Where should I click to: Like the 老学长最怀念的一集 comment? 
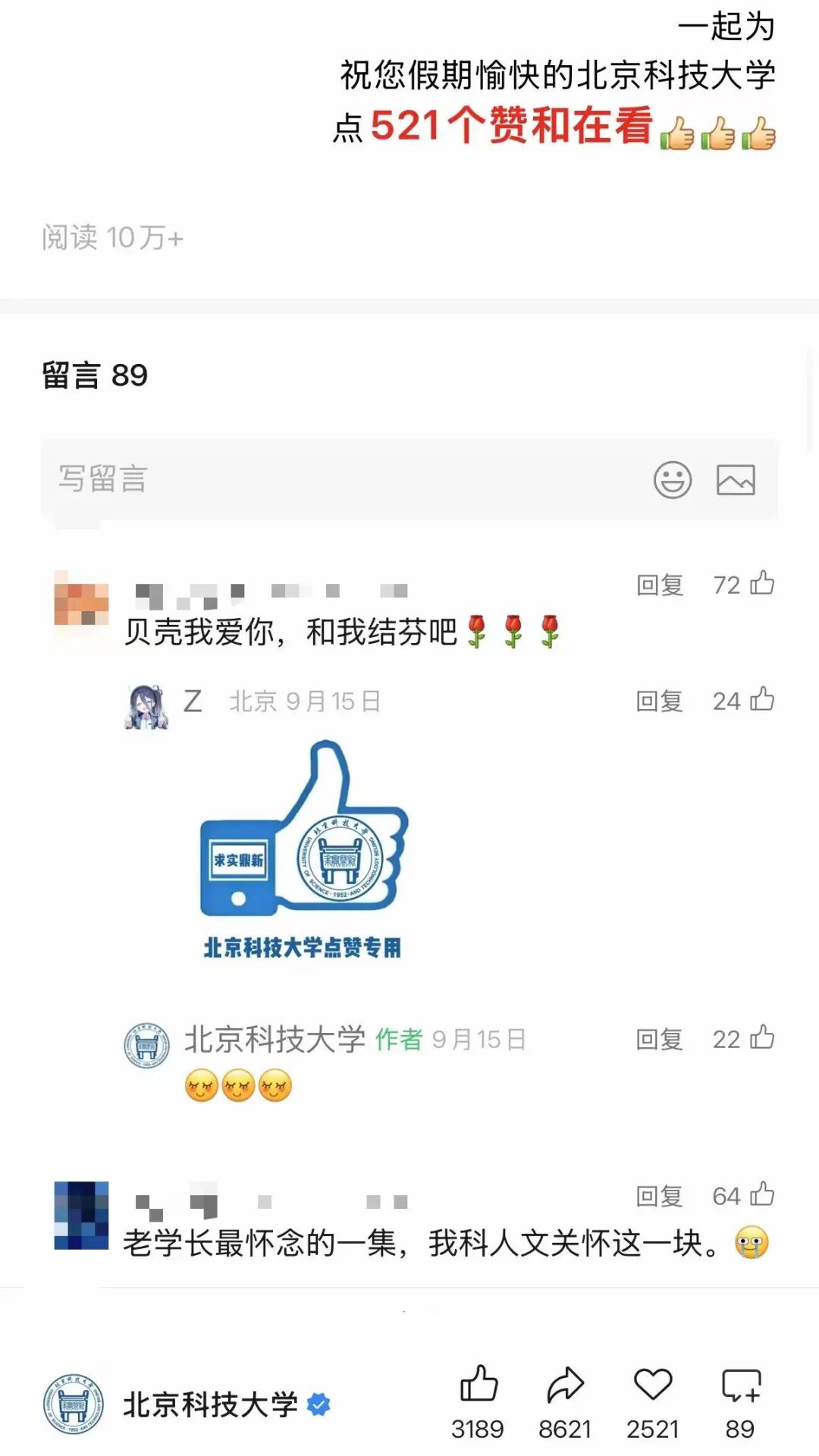(x=761, y=1194)
